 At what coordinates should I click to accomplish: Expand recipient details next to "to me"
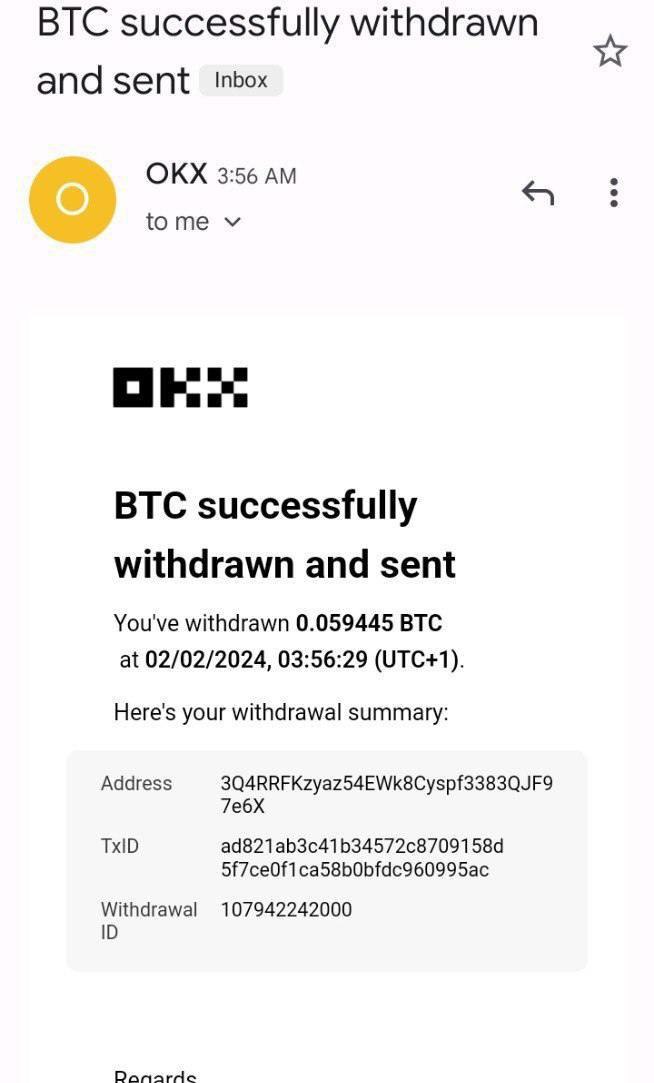[233, 222]
